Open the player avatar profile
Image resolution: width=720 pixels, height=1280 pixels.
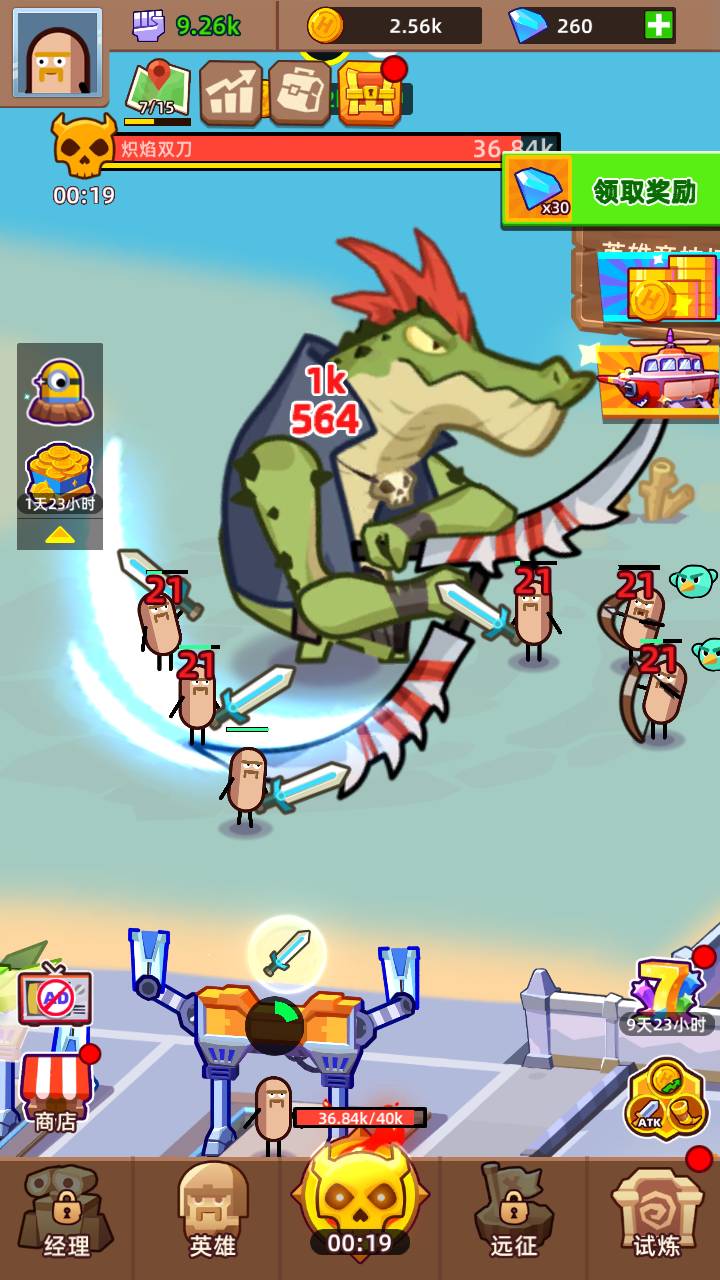[57, 52]
